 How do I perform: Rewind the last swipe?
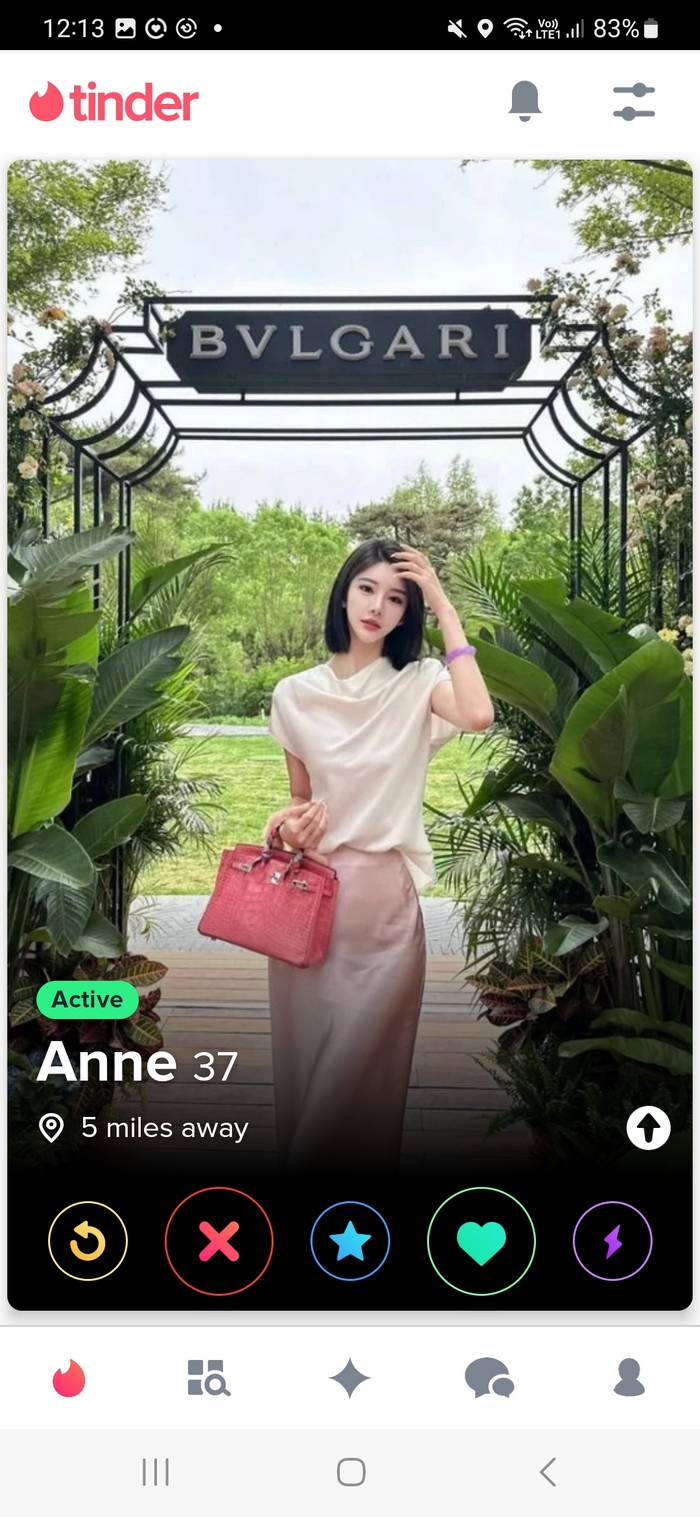tap(88, 1241)
